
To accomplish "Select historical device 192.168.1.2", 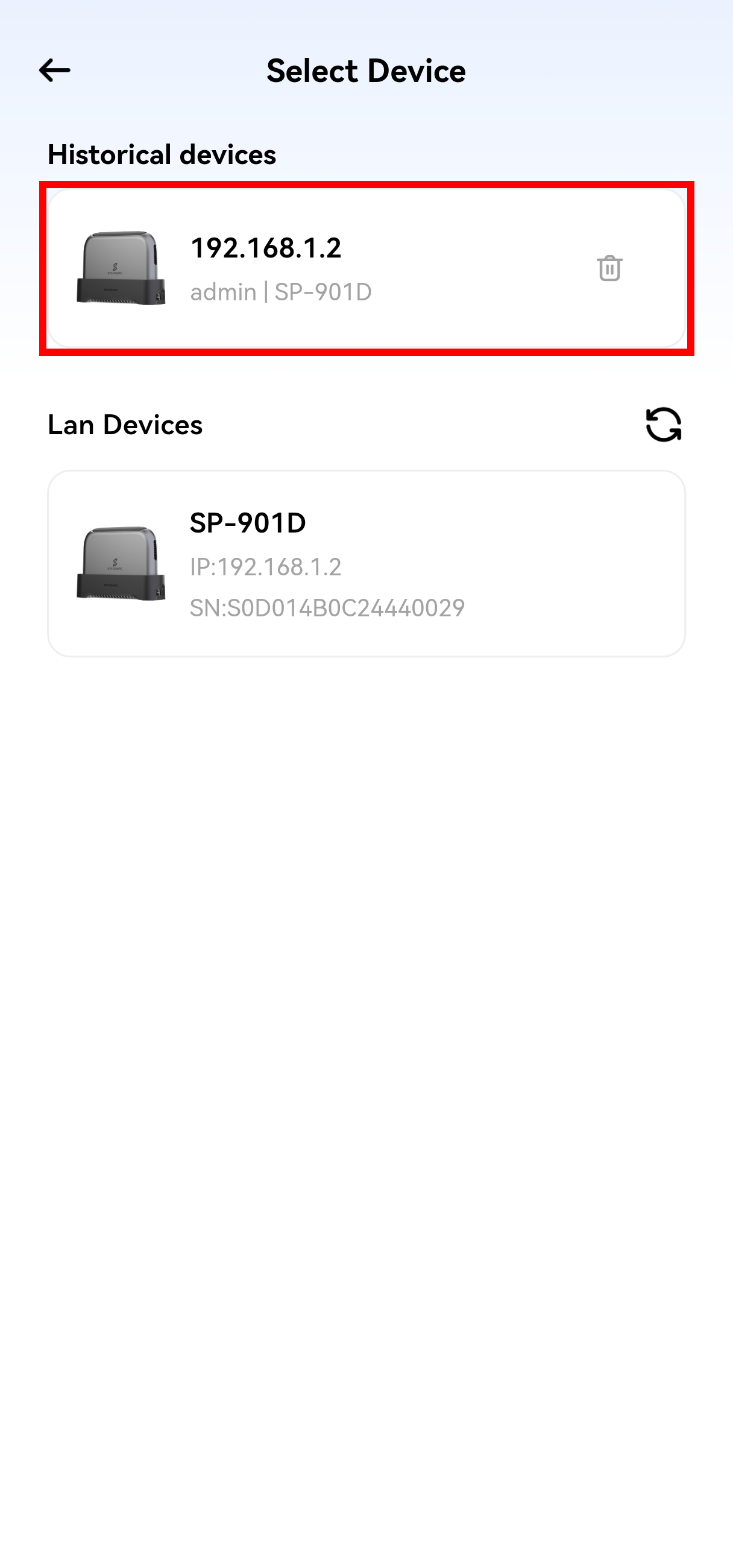I will point(316,268).
